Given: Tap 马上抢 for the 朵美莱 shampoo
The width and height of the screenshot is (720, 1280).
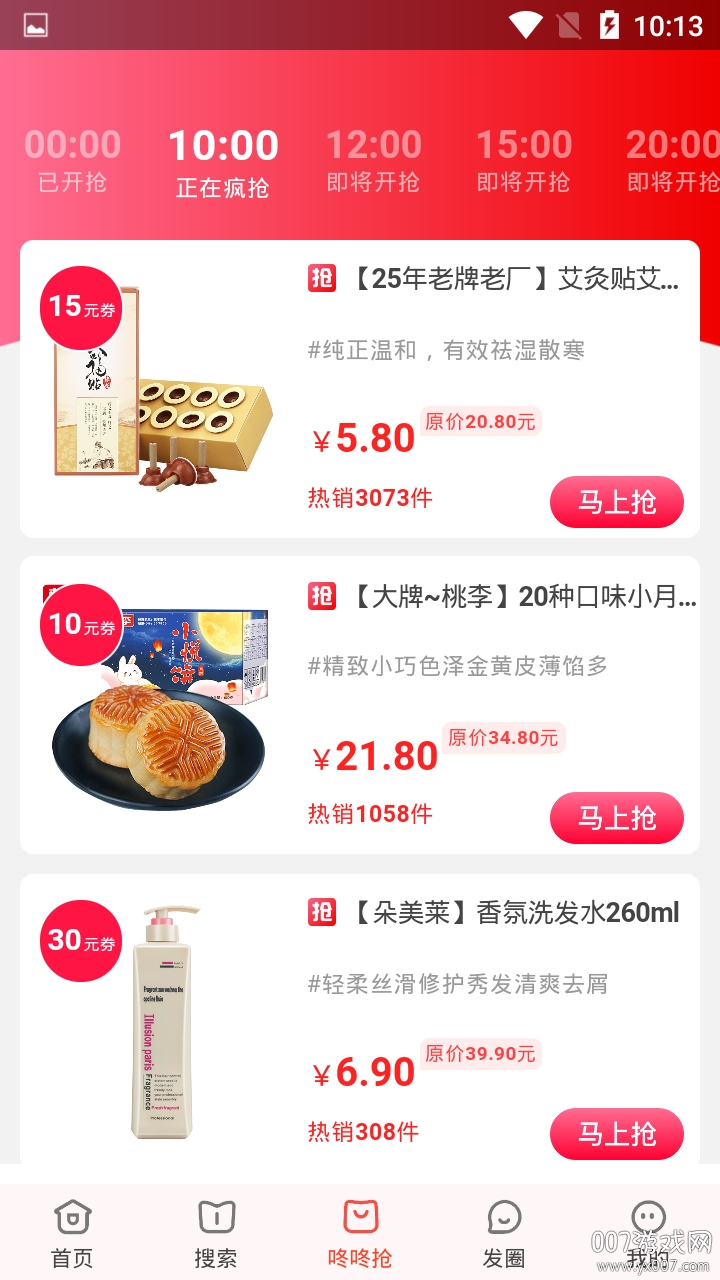Looking at the screenshot, I should pyautogui.click(x=616, y=1134).
